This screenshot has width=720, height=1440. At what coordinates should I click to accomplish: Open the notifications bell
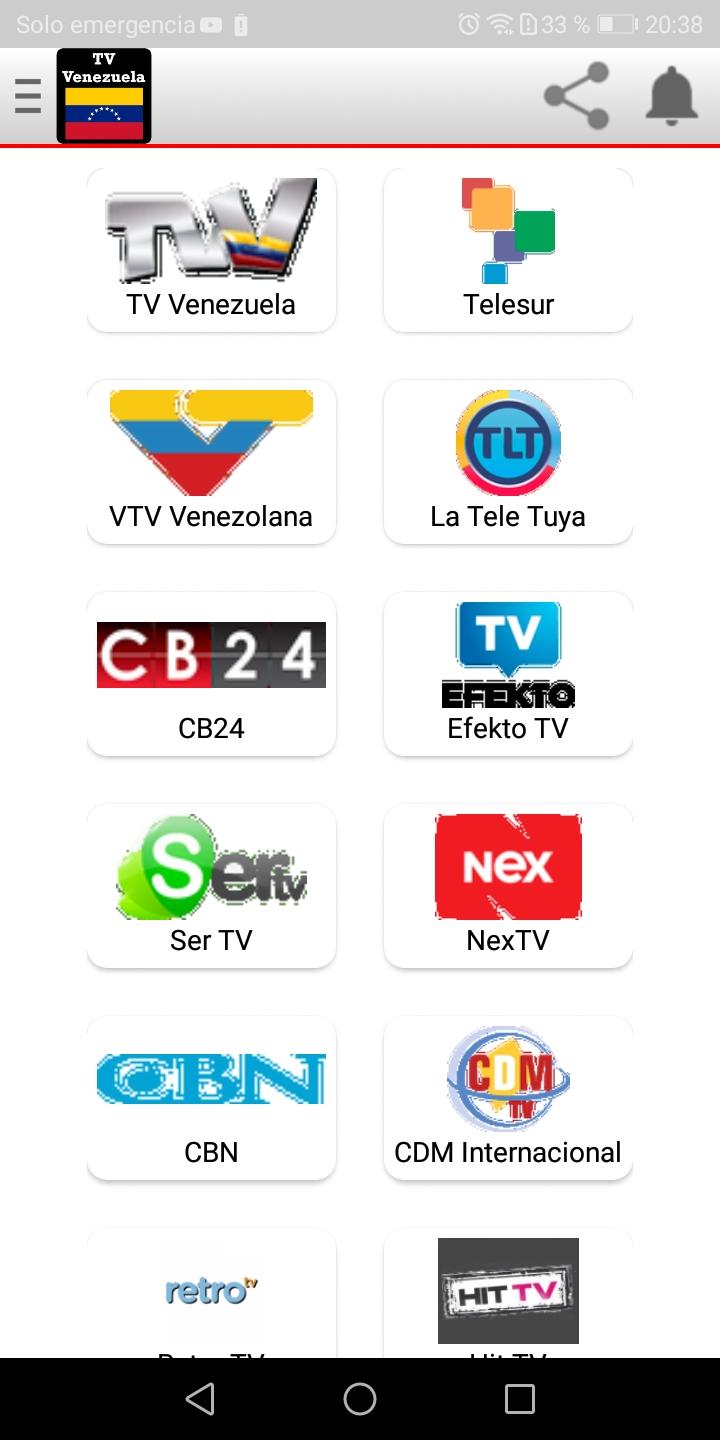[x=671, y=96]
